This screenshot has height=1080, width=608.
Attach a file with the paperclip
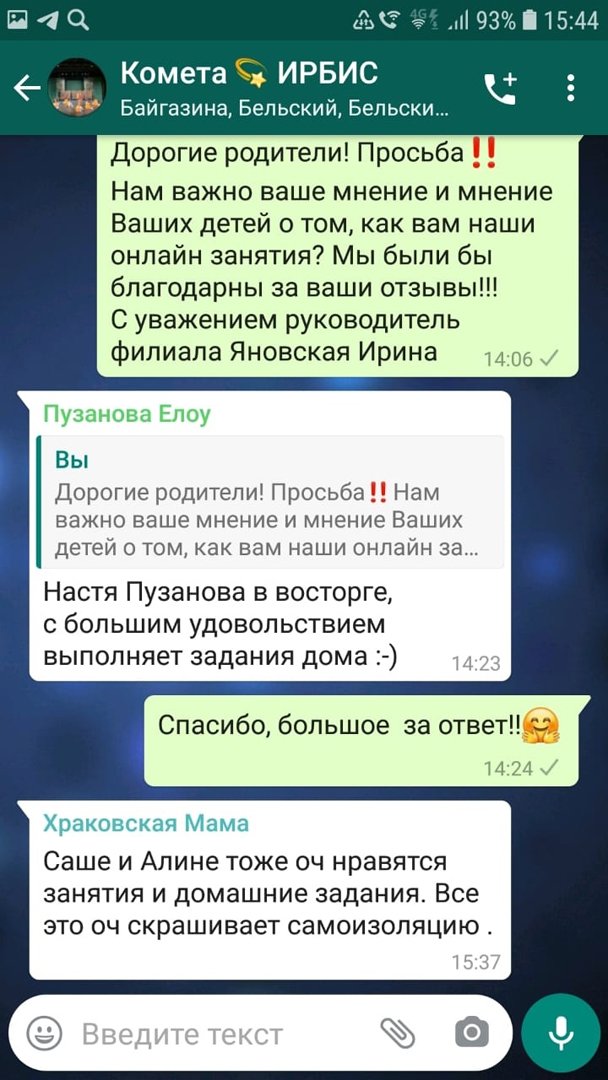[x=398, y=1033]
